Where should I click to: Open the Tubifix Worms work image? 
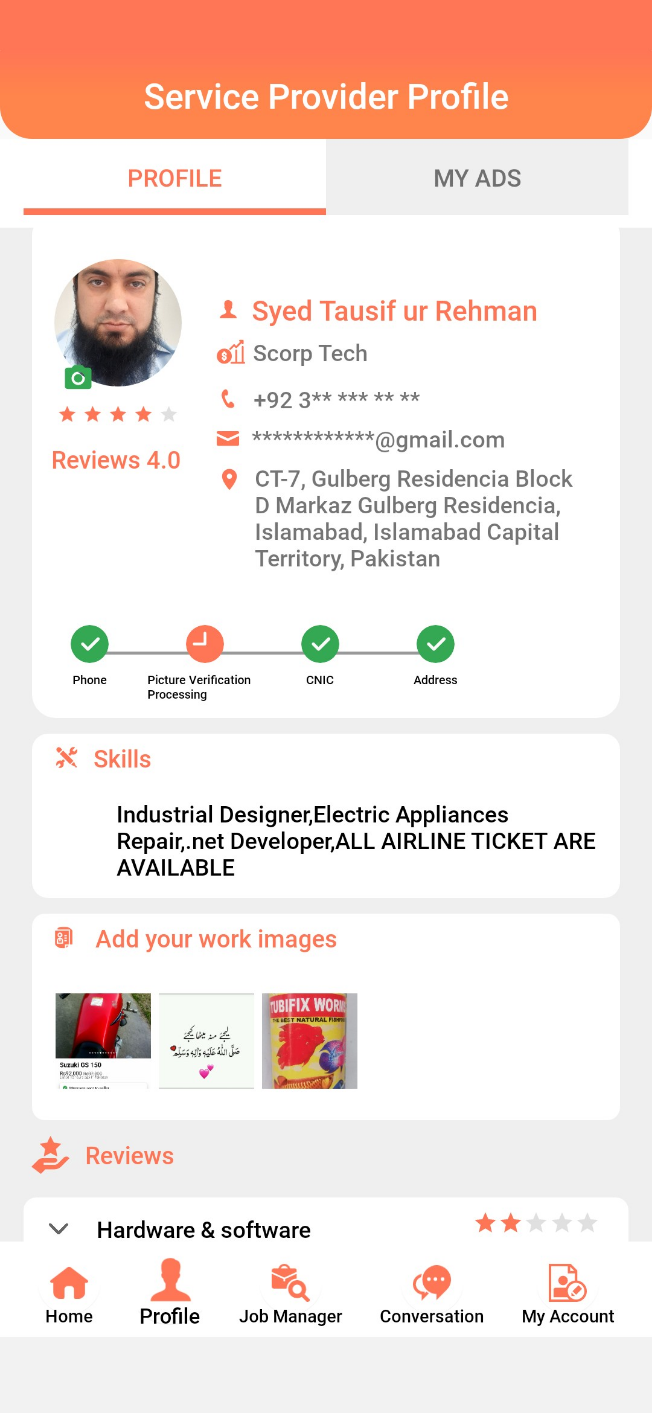309,1041
